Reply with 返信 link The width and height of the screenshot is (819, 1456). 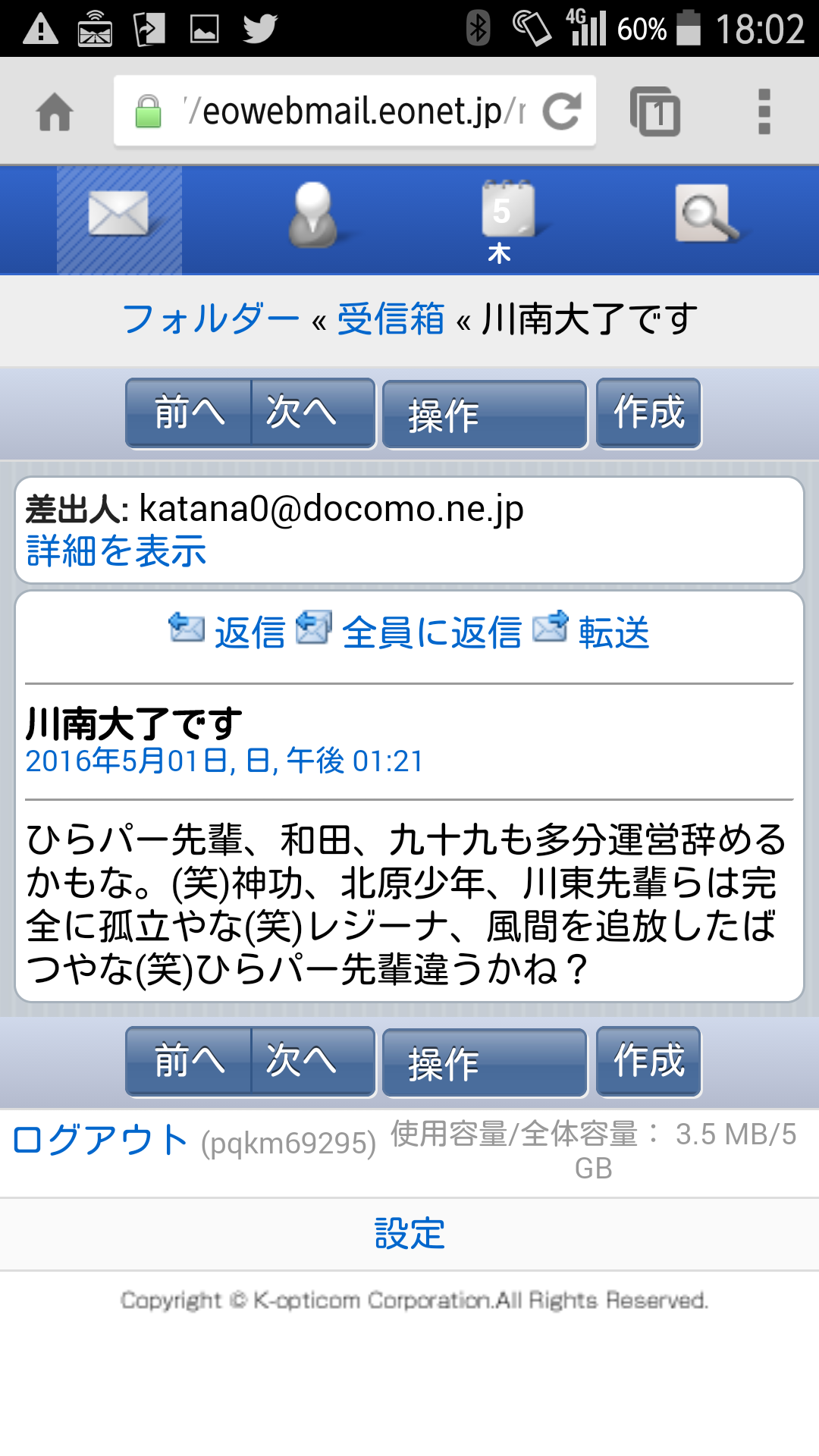(249, 632)
